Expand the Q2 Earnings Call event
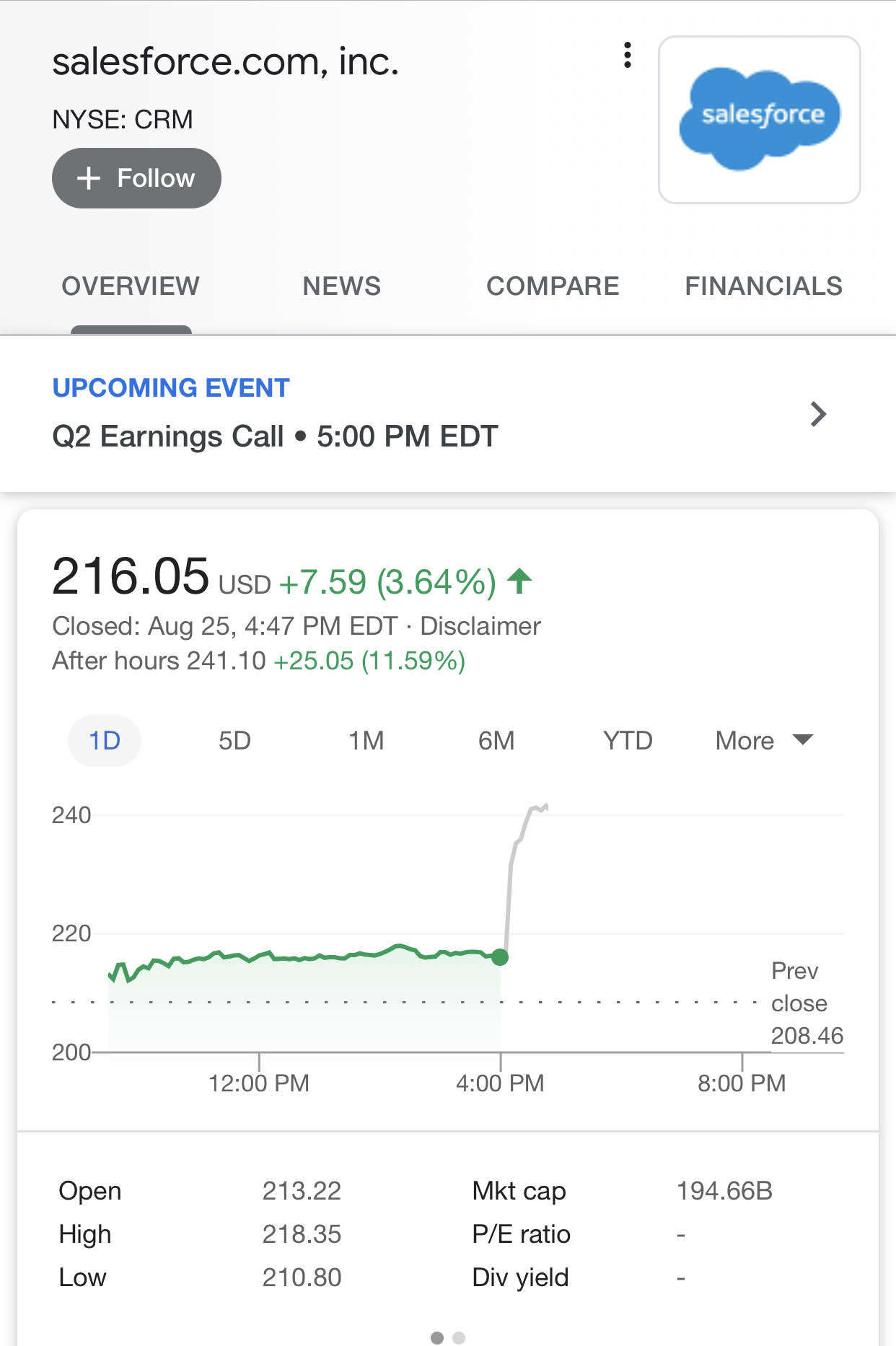 click(274, 435)
